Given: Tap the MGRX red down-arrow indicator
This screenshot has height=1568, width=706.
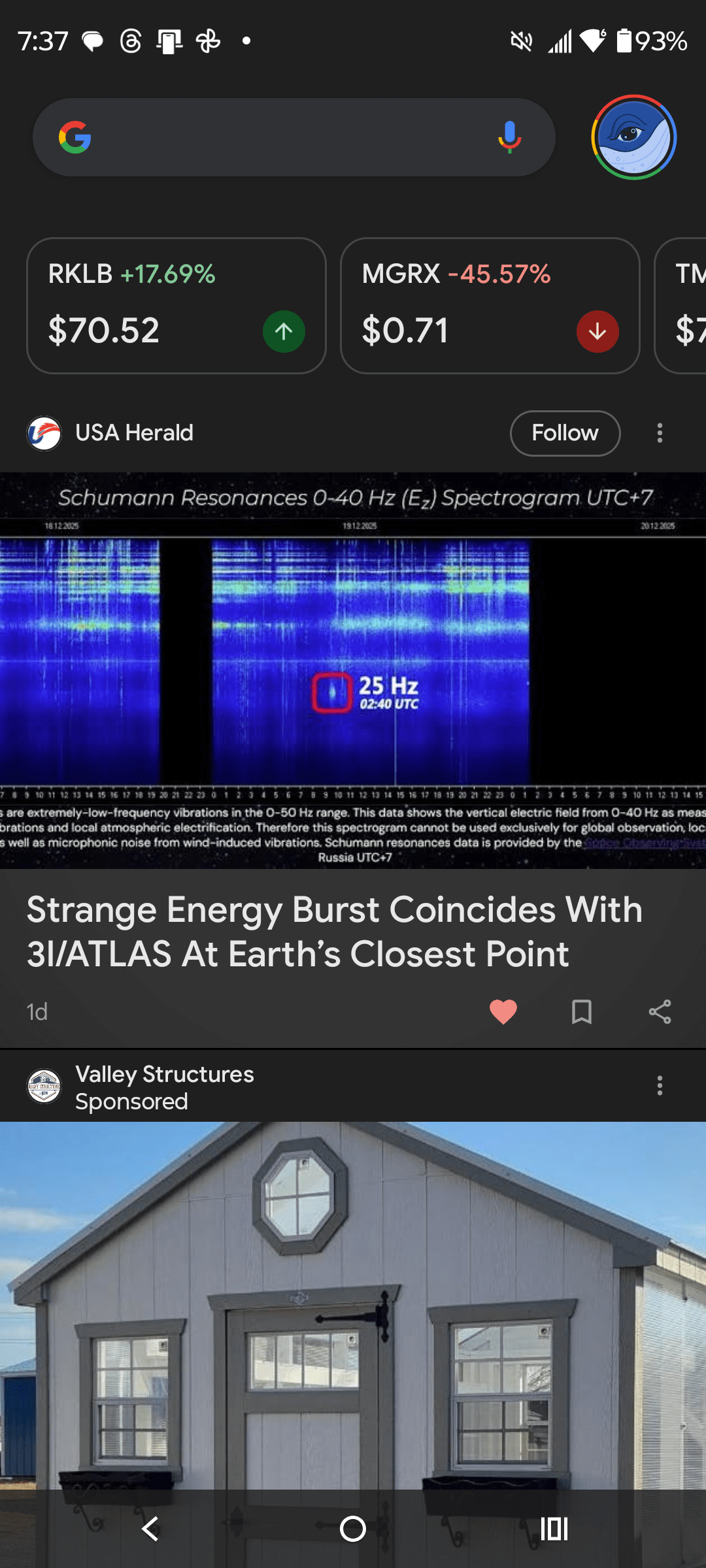Looking at the screenshot, I should click(x=597, y=331).
